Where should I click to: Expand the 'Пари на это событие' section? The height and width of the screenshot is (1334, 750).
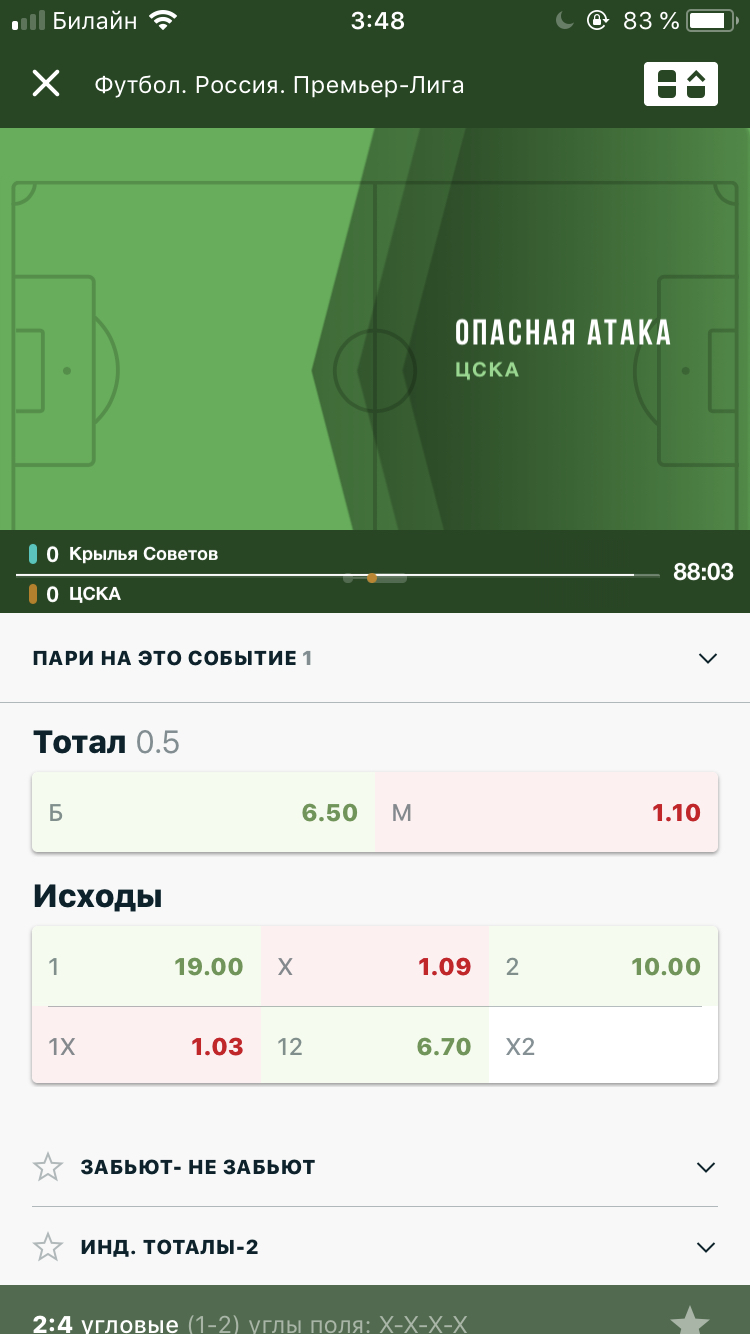375,658
